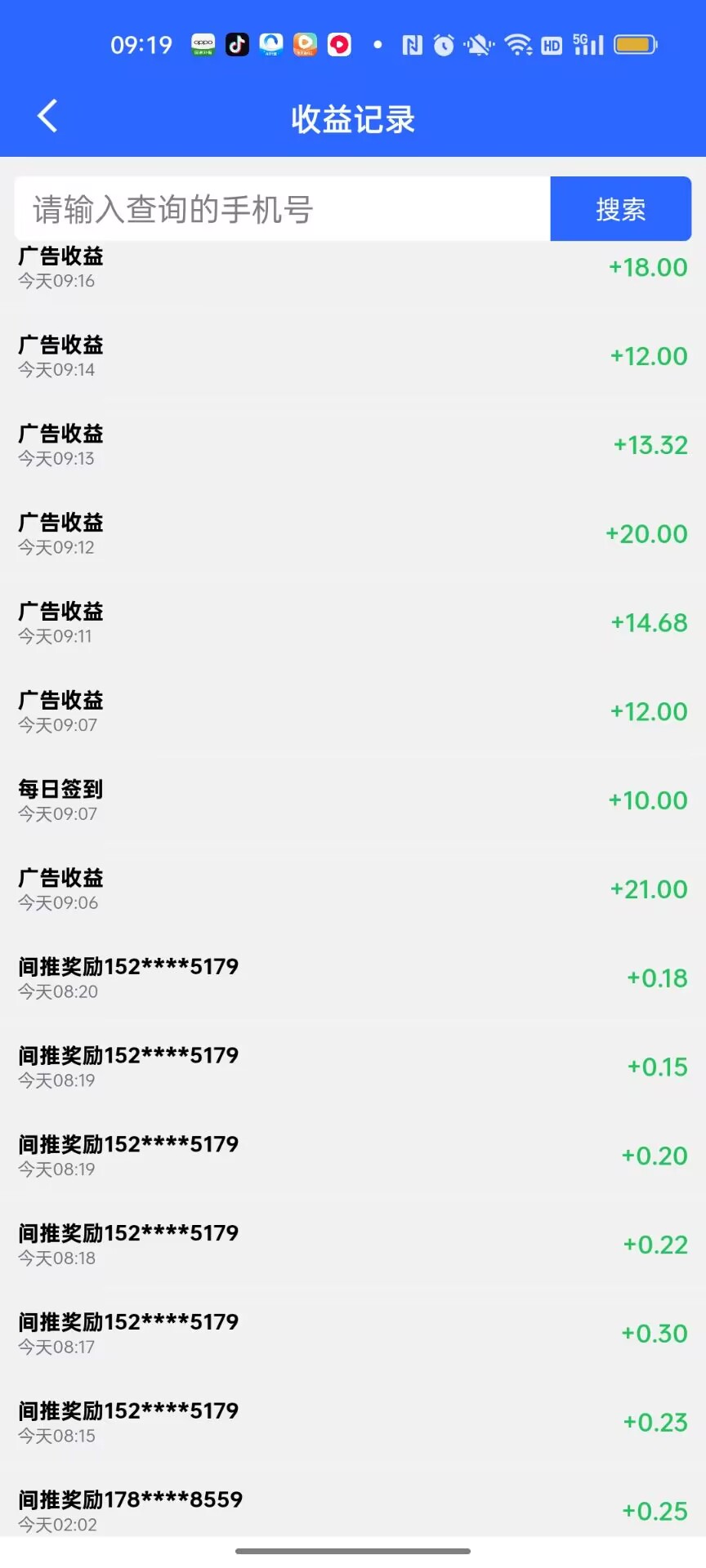The image size is (706, 1568).
Task: Tap the alarm clock status bar icon
Action: [x=443, y=45]
